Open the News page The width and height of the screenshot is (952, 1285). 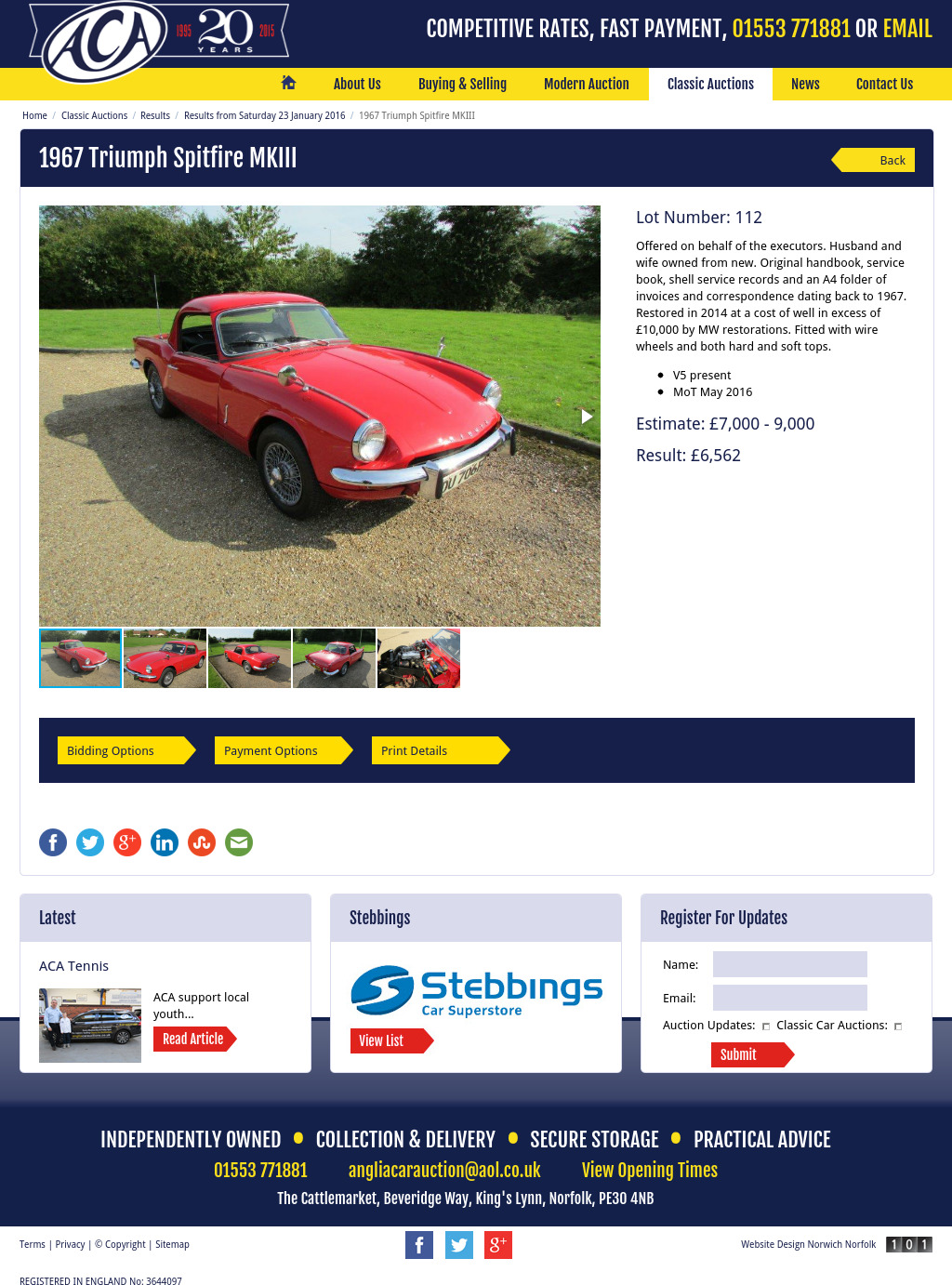click(x=805, y=84)
